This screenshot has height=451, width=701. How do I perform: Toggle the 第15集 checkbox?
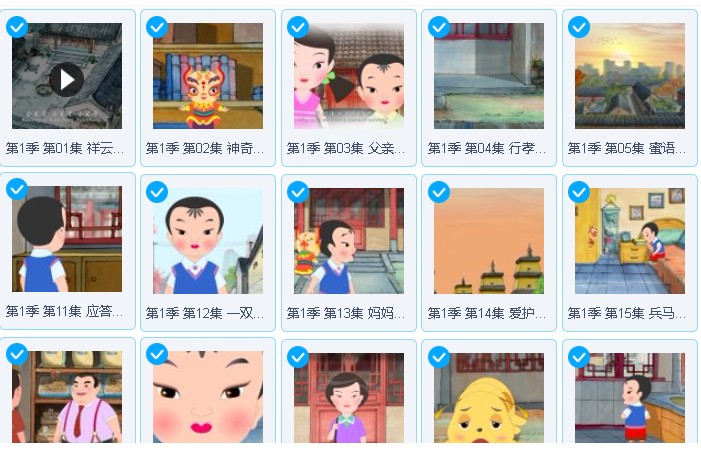(579, 192)
